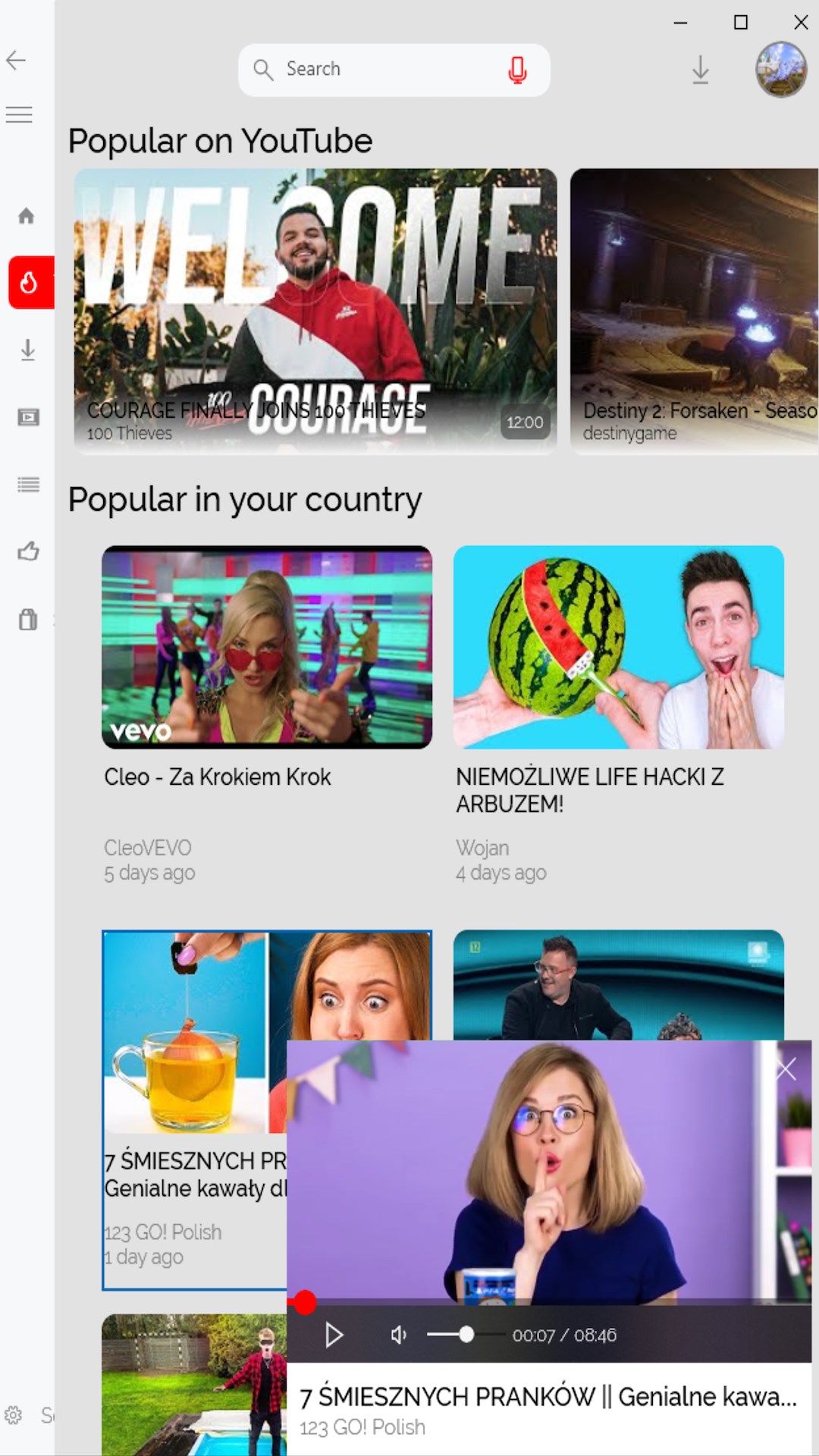Screen dimensions: 819x1456
Task: Adjust the mini player volume slider
Action: coord(466,1335)
